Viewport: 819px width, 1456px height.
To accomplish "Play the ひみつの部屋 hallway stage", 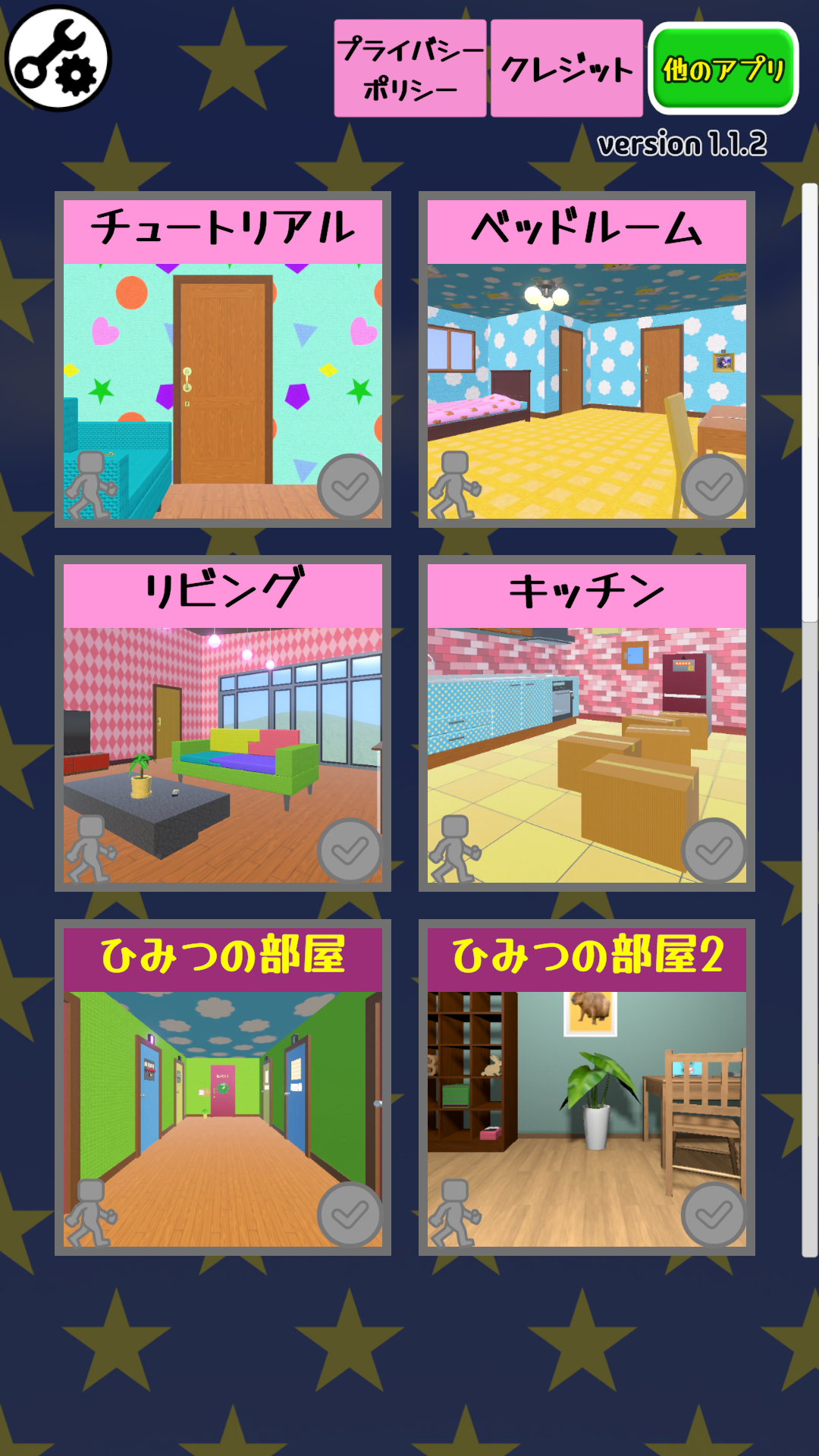I will coord(223,1087).
